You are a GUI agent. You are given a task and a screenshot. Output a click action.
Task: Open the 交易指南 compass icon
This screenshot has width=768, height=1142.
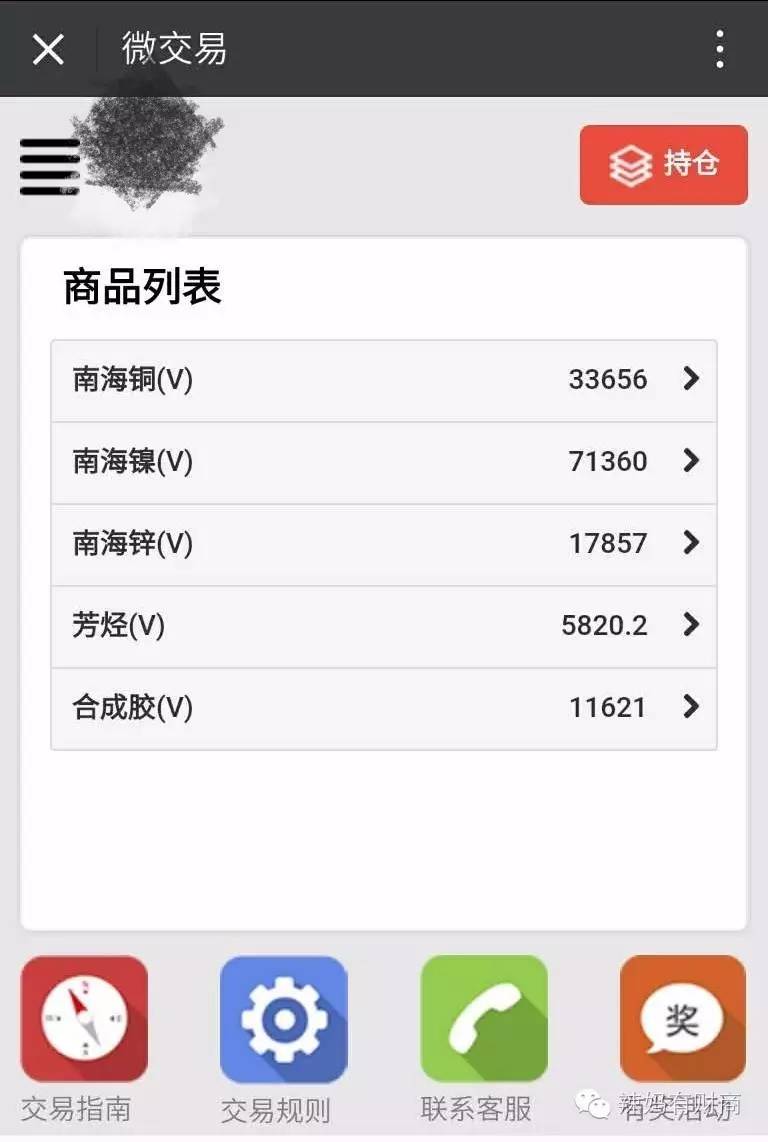click(85, 1017)
